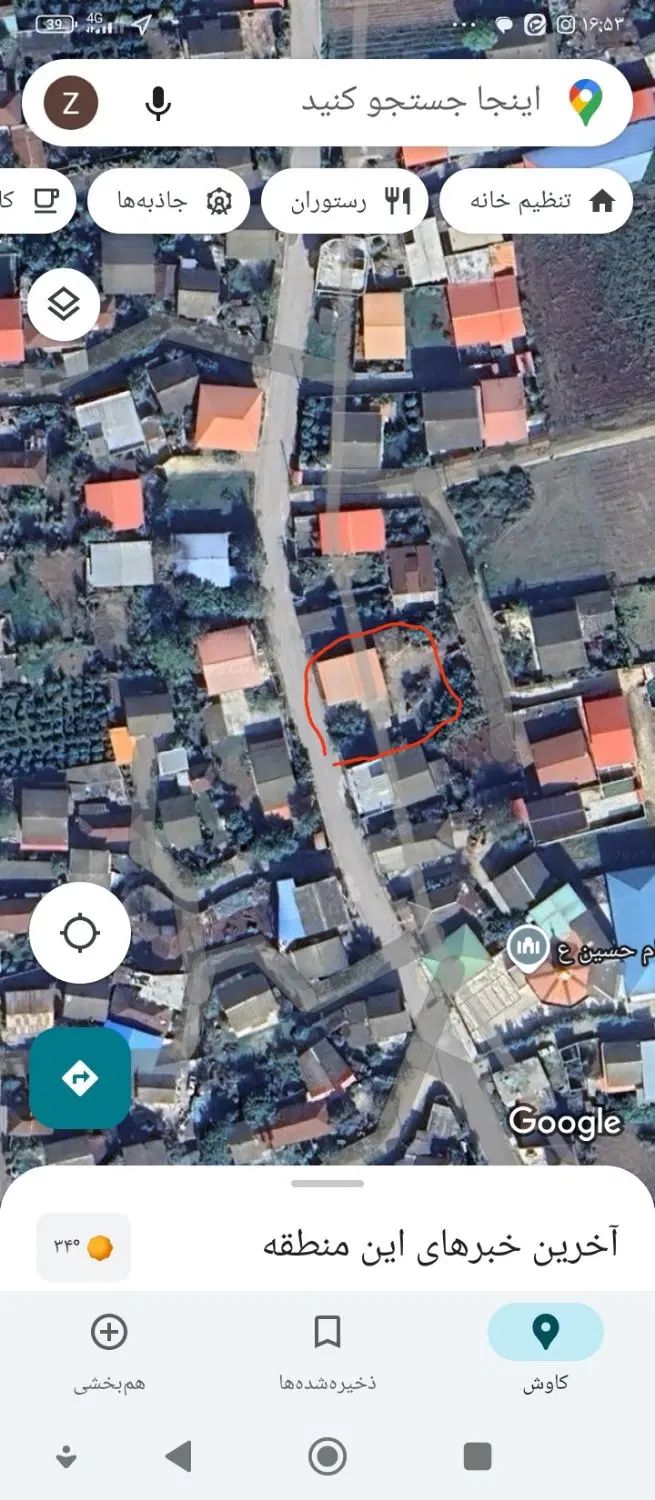
Task: Open directions floating button
Action: 80,1078
